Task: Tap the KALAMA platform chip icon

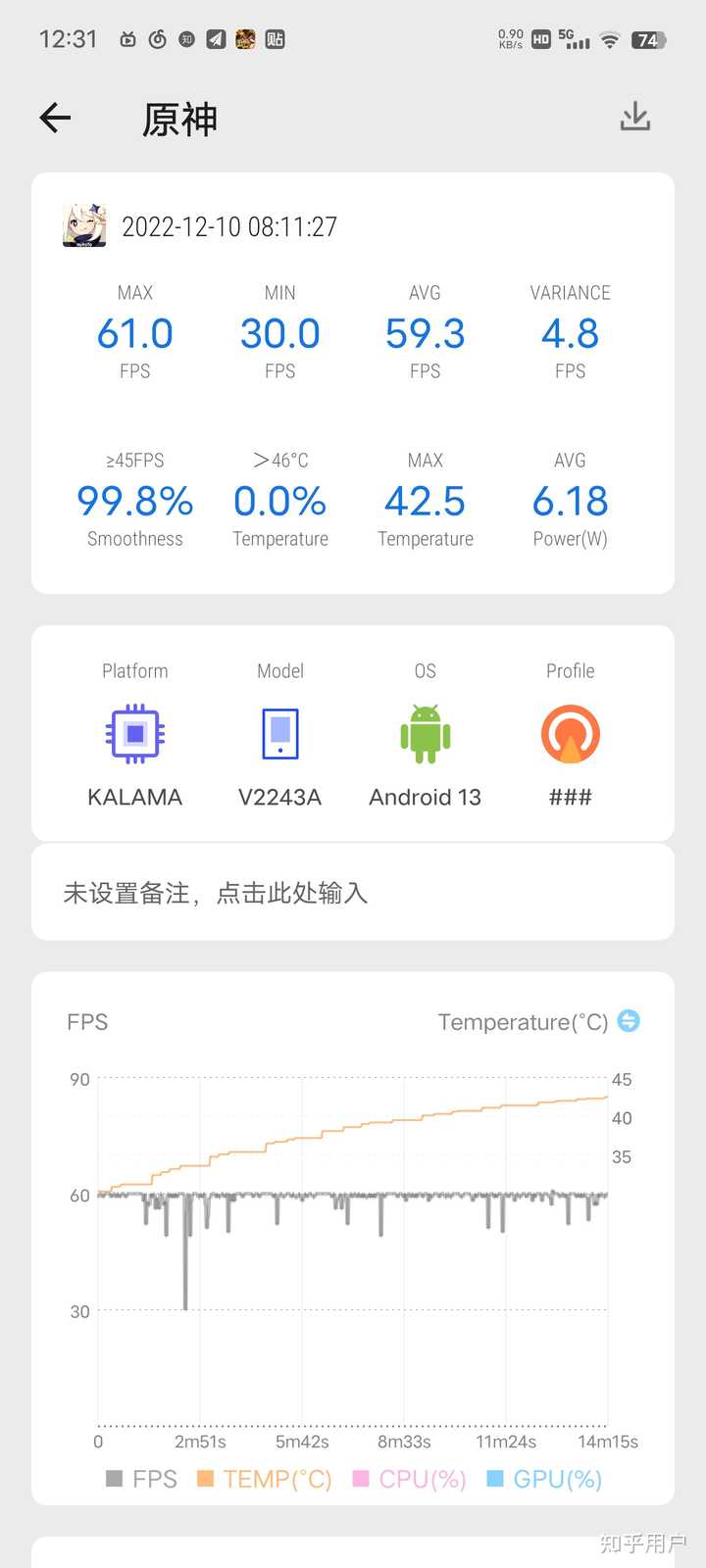Action: click(134, 733)
